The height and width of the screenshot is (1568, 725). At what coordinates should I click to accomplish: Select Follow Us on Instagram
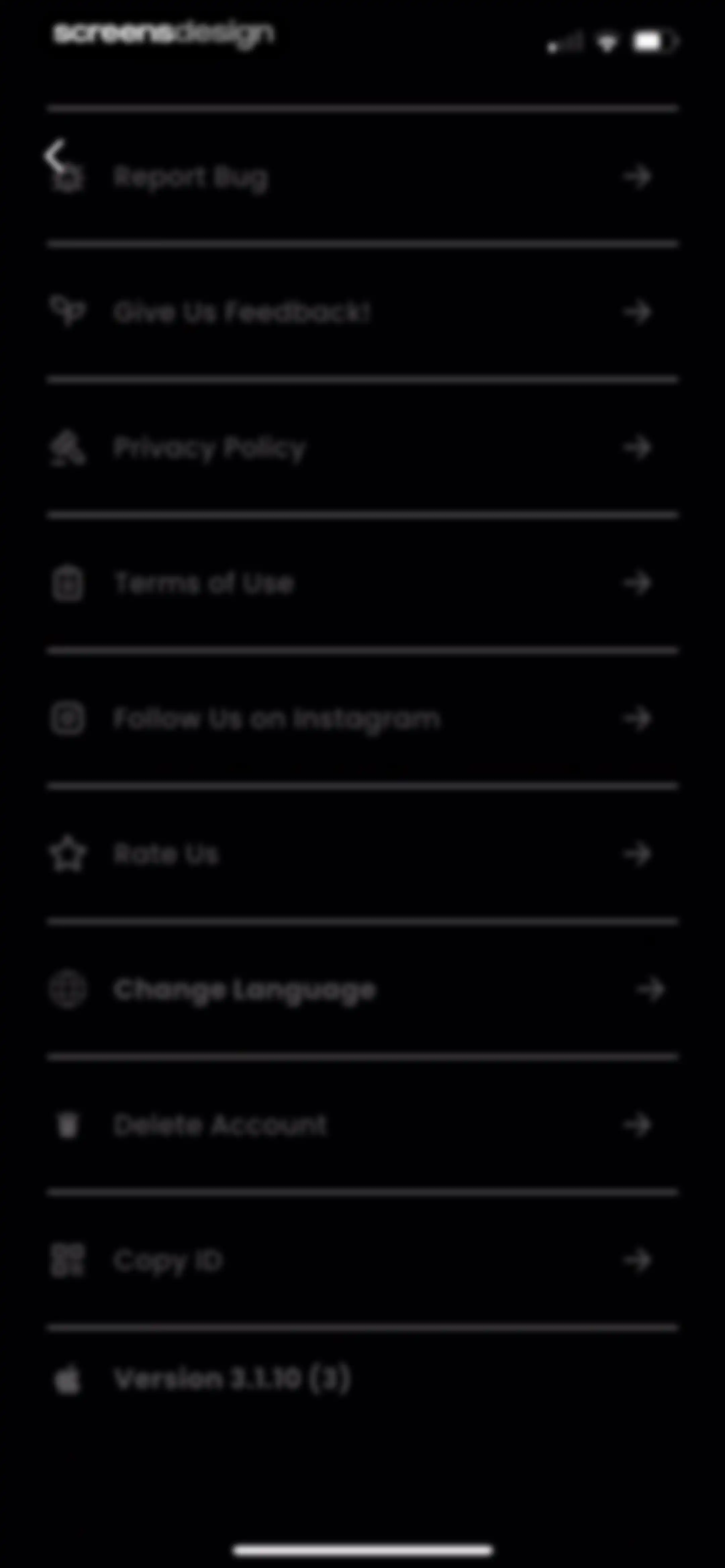click(363, 719)
